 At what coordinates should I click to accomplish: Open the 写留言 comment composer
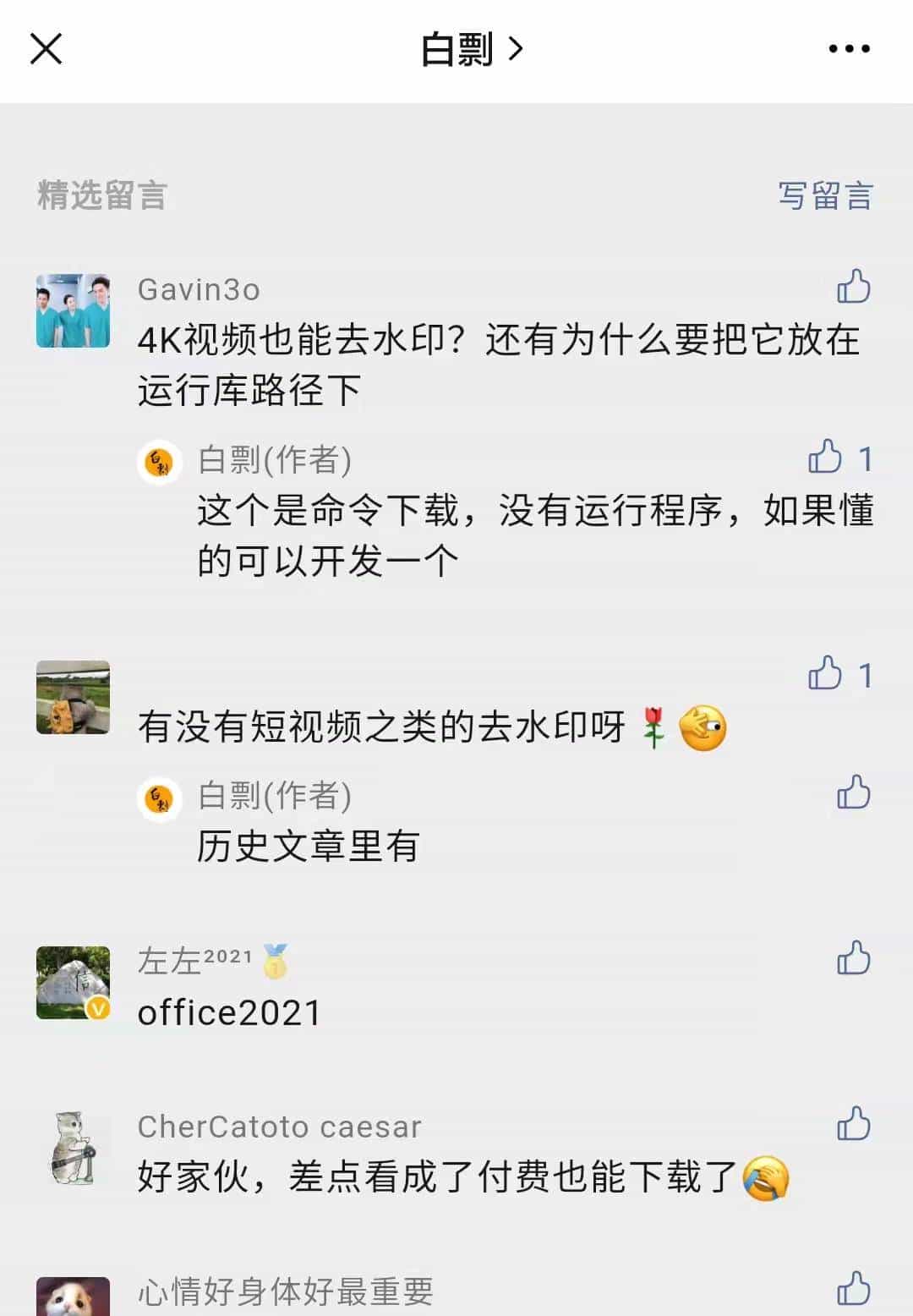pos(825,196)
